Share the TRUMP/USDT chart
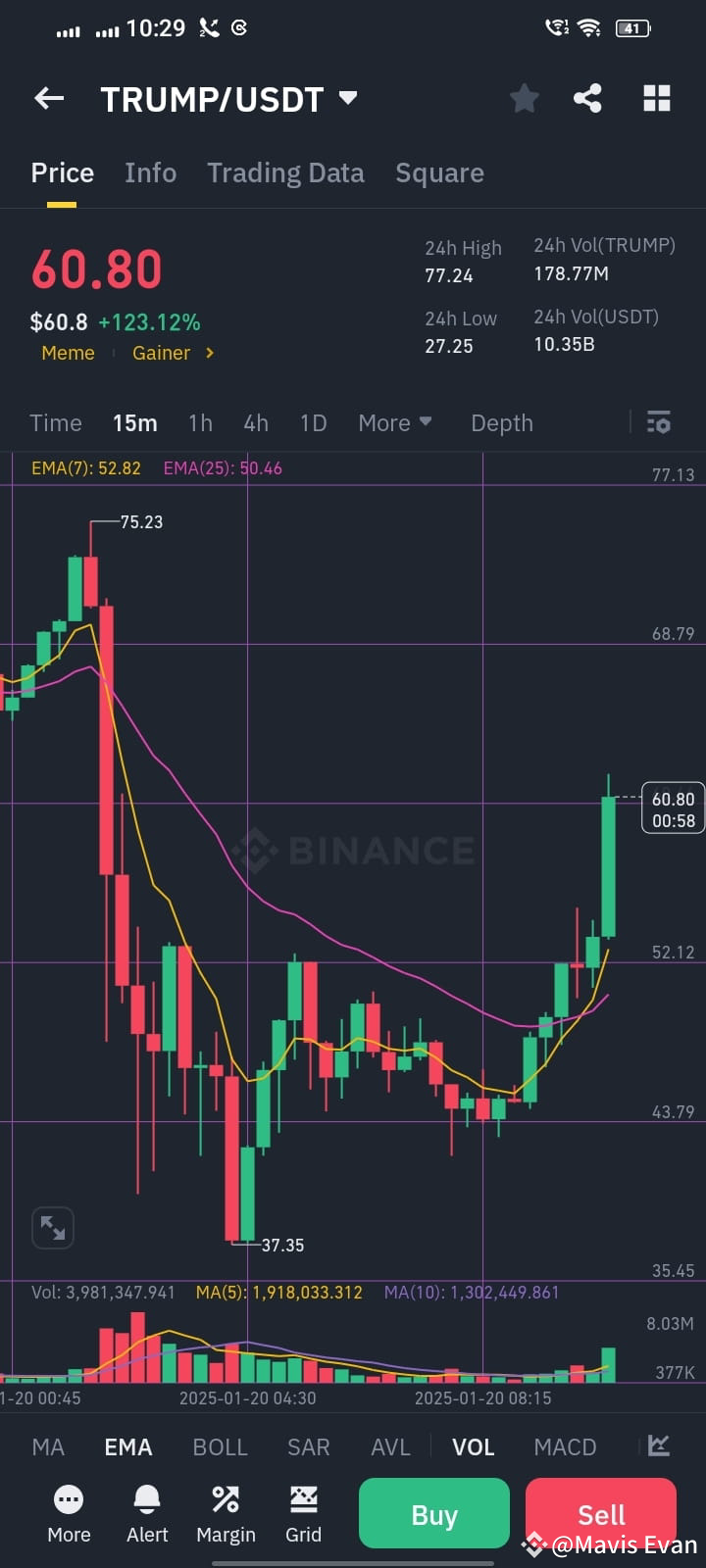This screenshot has width=706, height=1568. click(587, 98)
